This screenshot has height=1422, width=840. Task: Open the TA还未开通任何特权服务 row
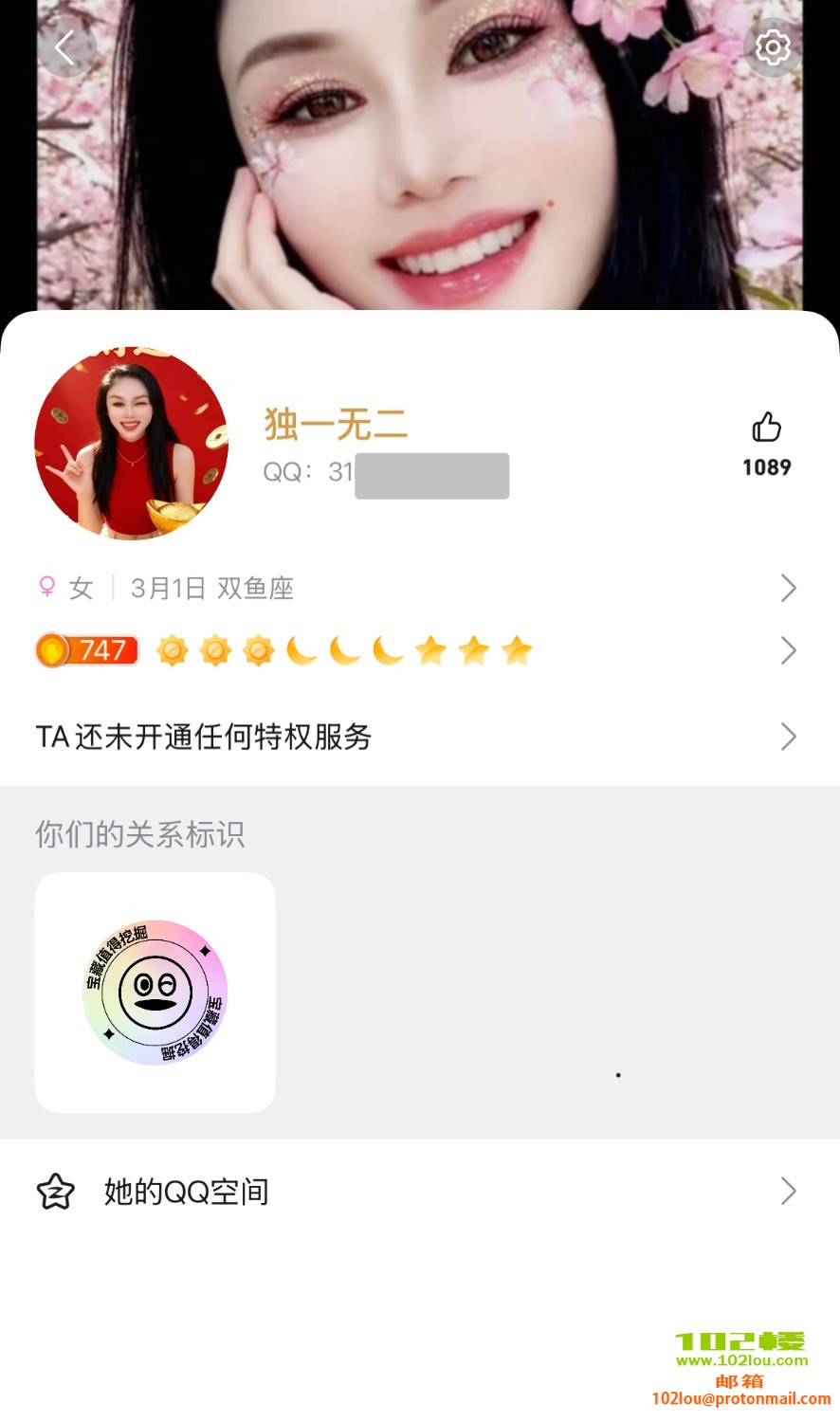[417, 737]
